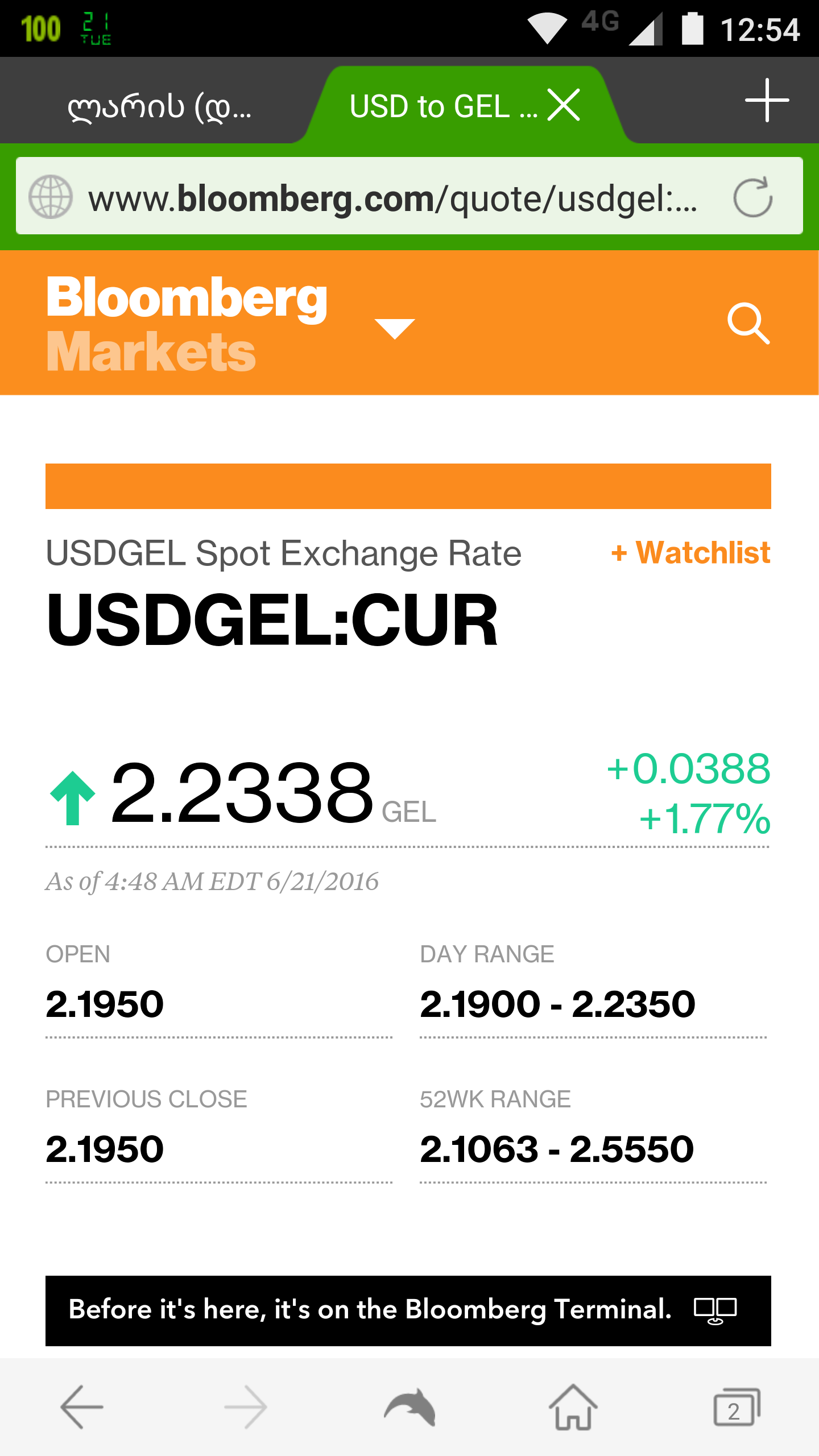Go forward to the next page
Viewport: 819px width, 1456px height.
(x=245, y=1407)
